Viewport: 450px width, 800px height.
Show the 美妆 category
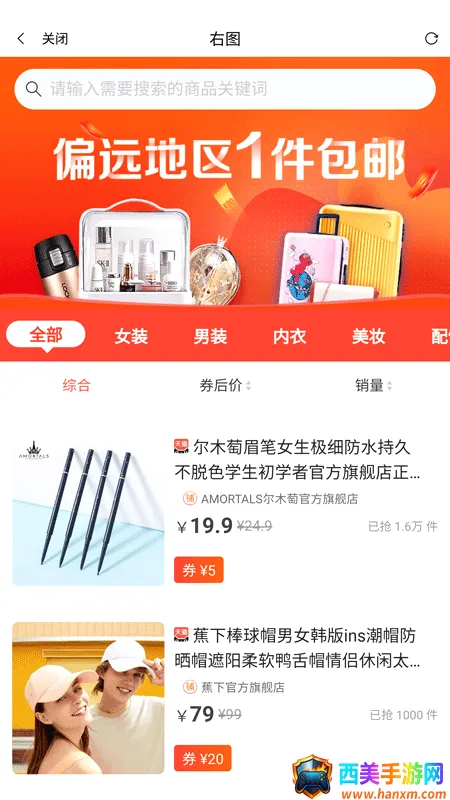click(368, 337)
